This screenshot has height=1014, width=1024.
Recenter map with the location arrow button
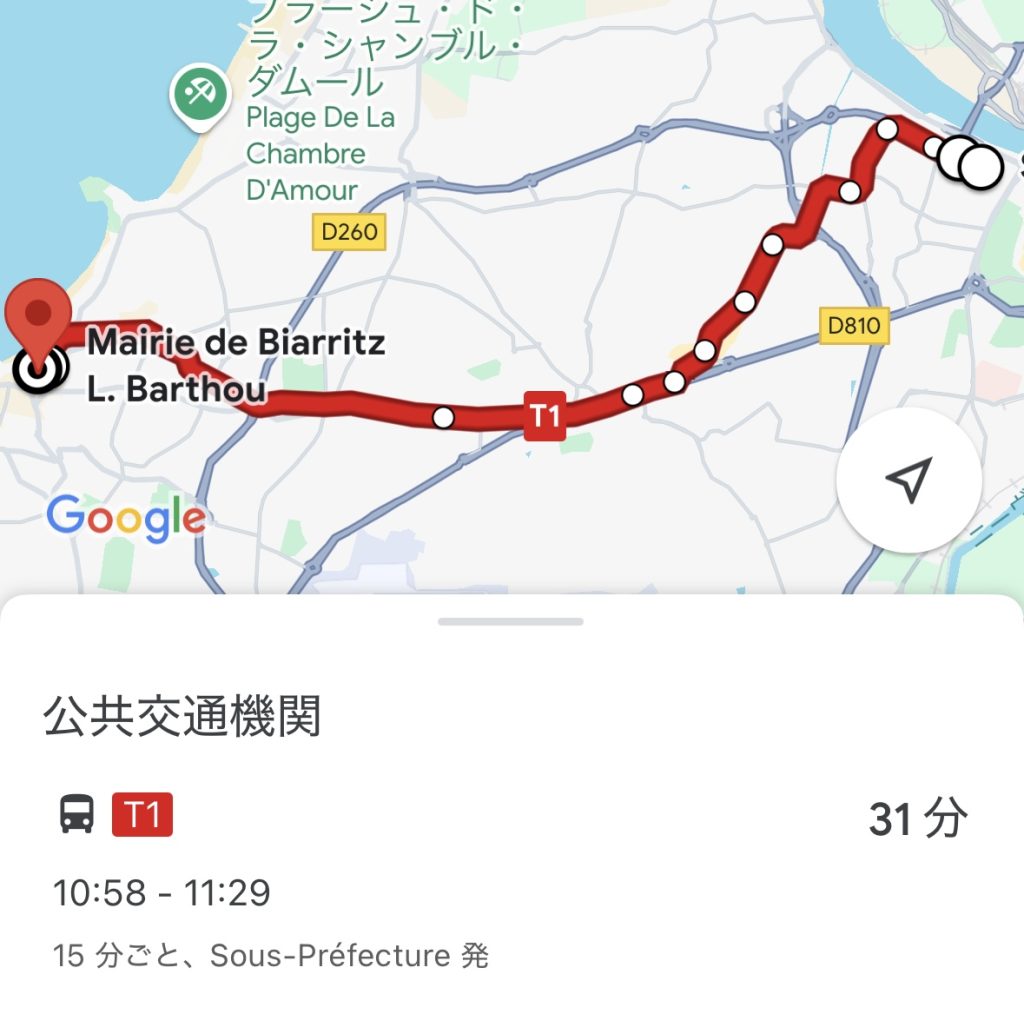908,481
